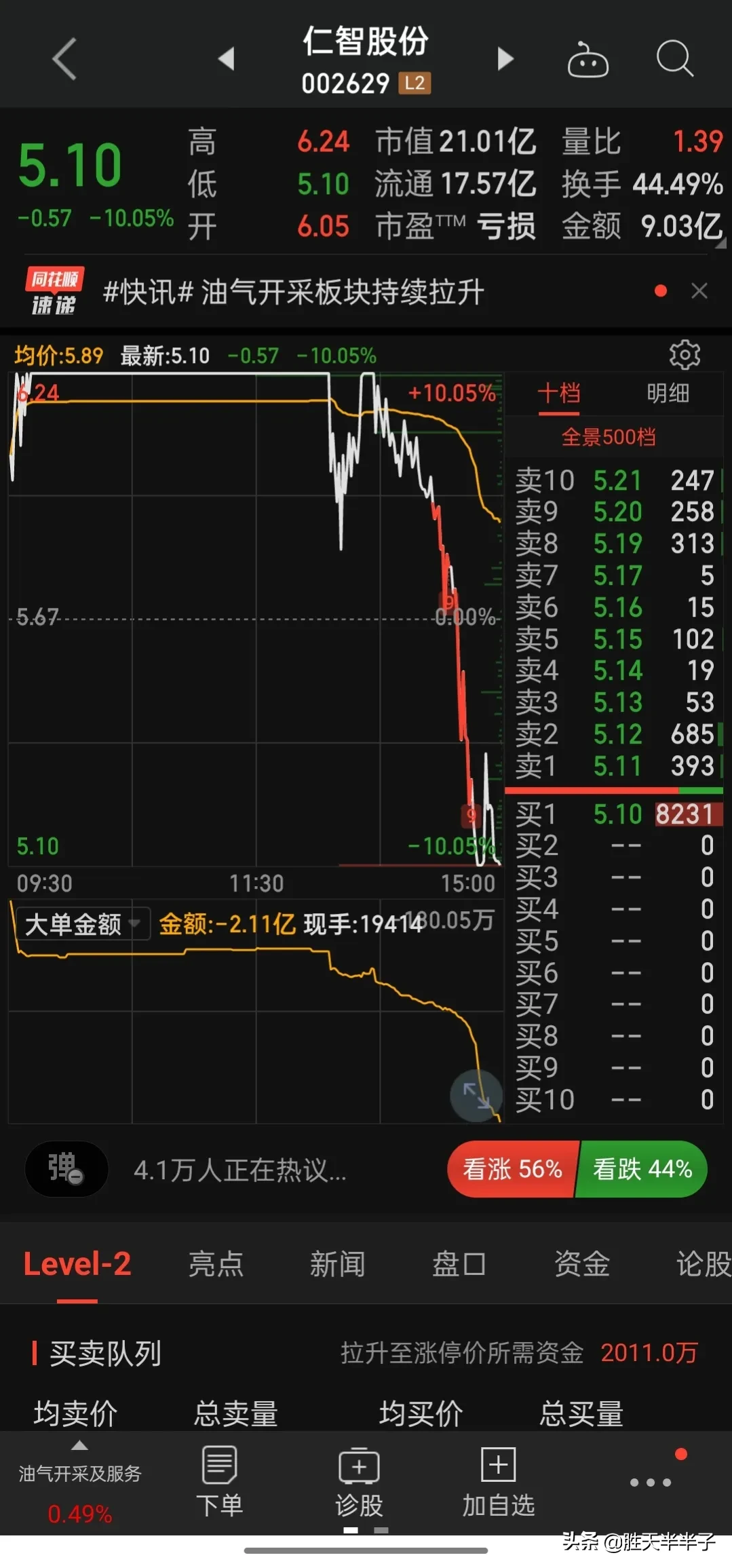Select the 十档 tab
Screen dimensions: 732x1568
click(559, 393)
